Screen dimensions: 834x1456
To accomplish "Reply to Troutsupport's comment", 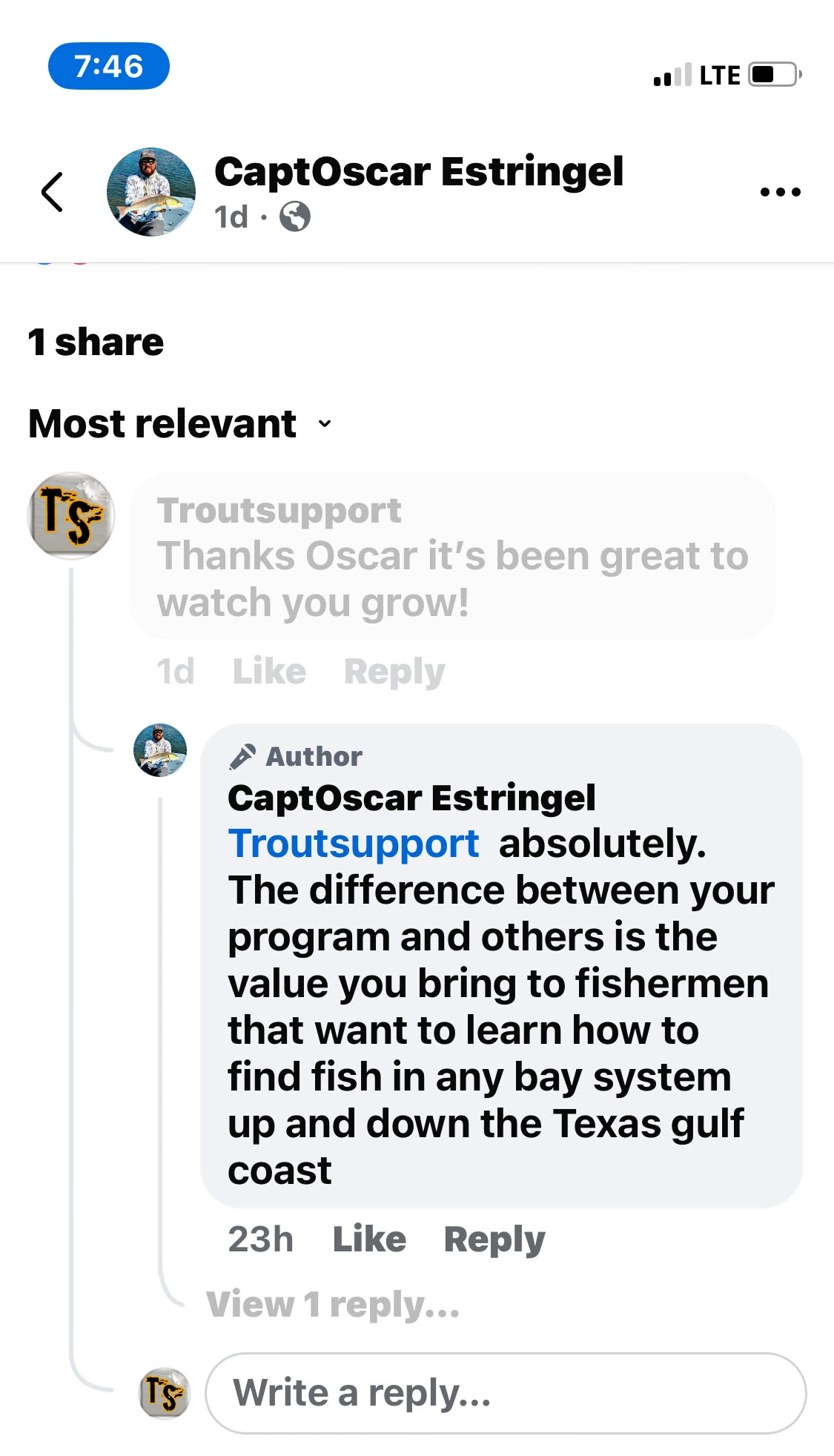I will point(394,672).
